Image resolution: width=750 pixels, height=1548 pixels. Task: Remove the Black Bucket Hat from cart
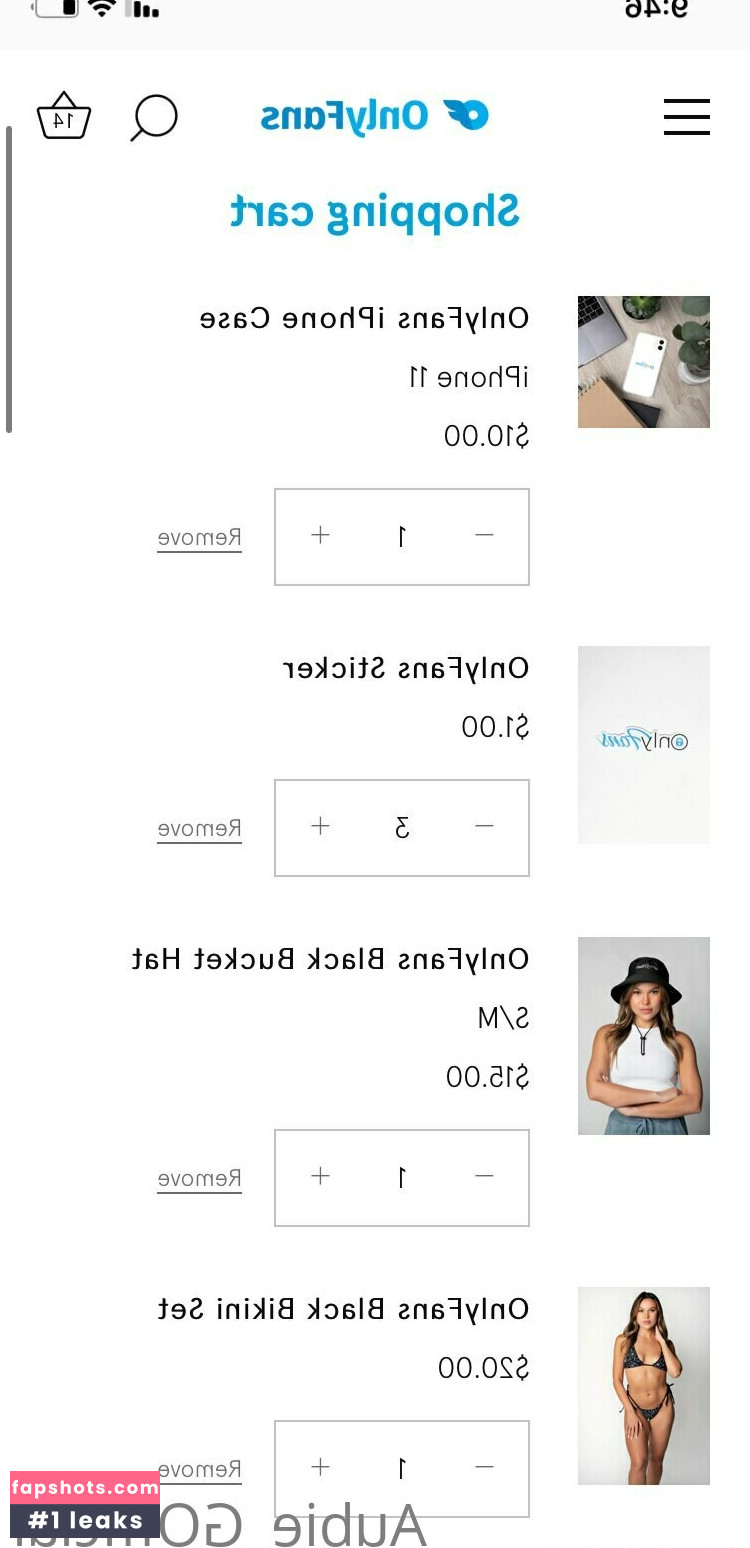(x=199, y=1179)
